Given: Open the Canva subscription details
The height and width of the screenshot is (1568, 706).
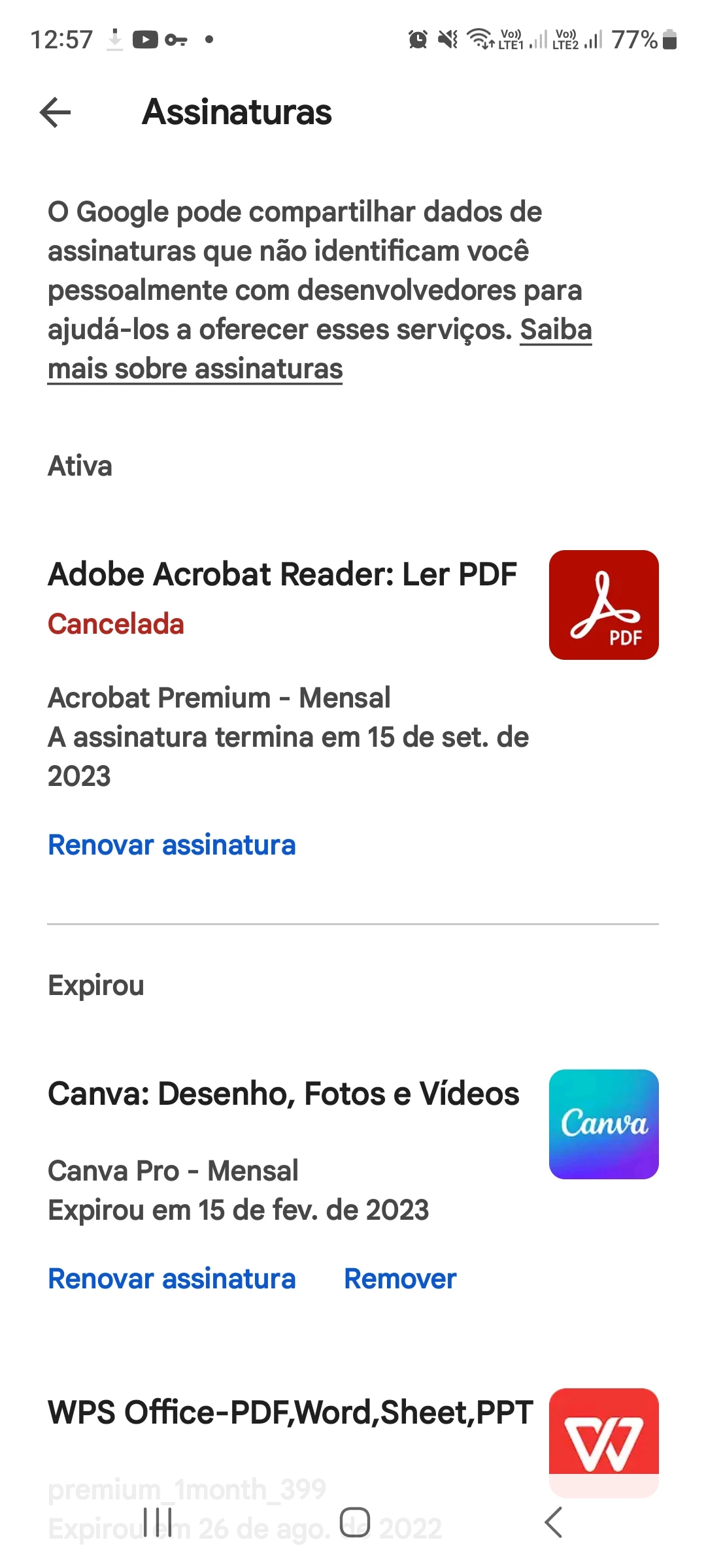Looking at the screenshot, I should 283,1094.
